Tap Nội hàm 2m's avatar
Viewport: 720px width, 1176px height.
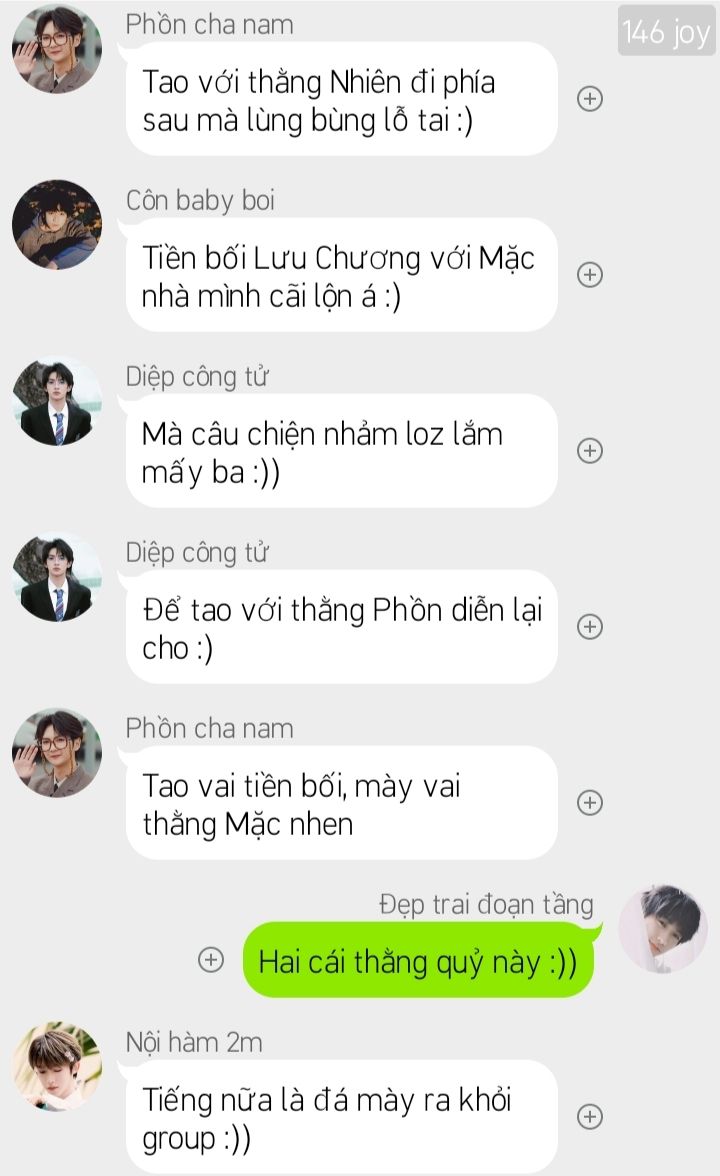57,1067
